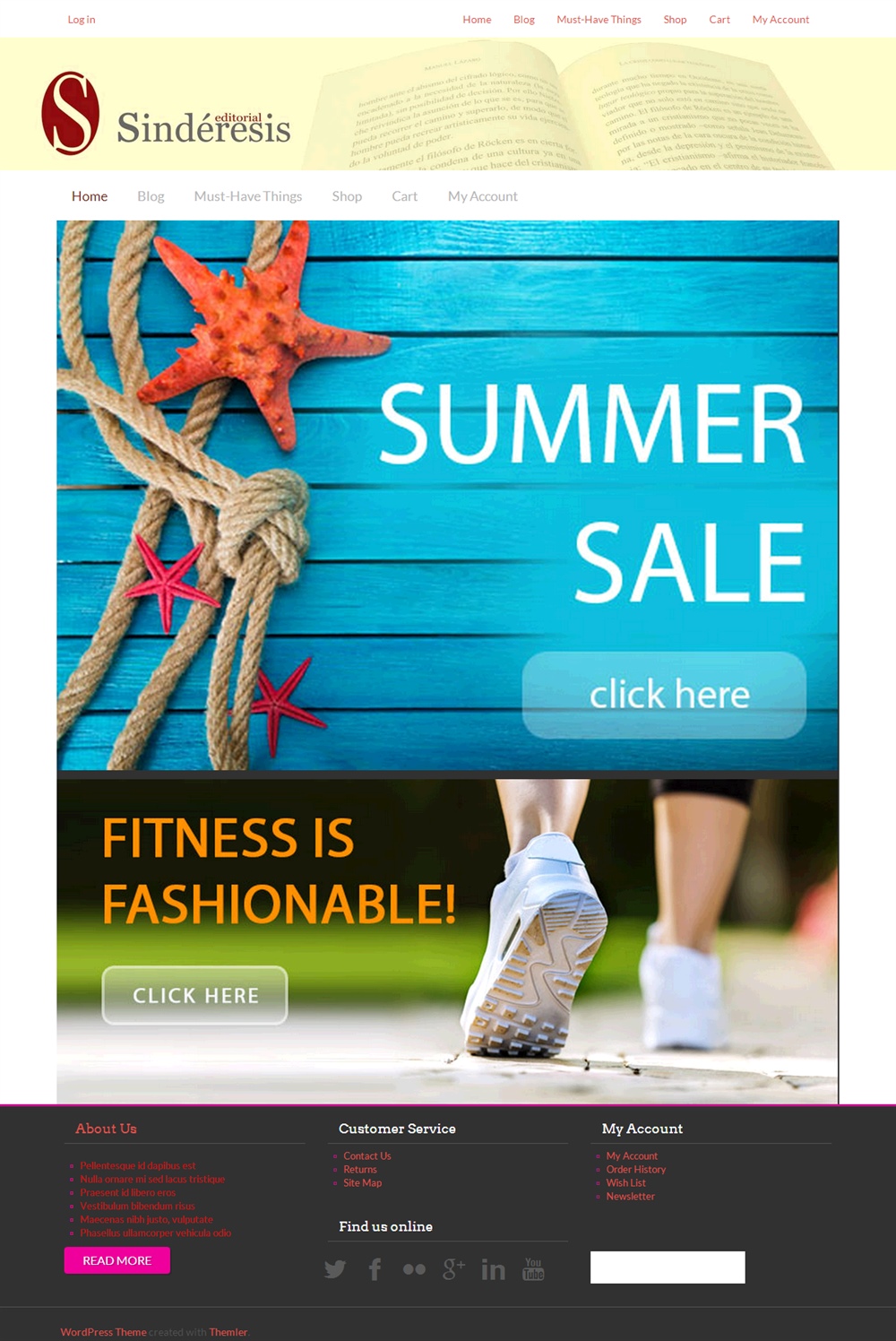Tap the white footer input field

point(668,1267)
